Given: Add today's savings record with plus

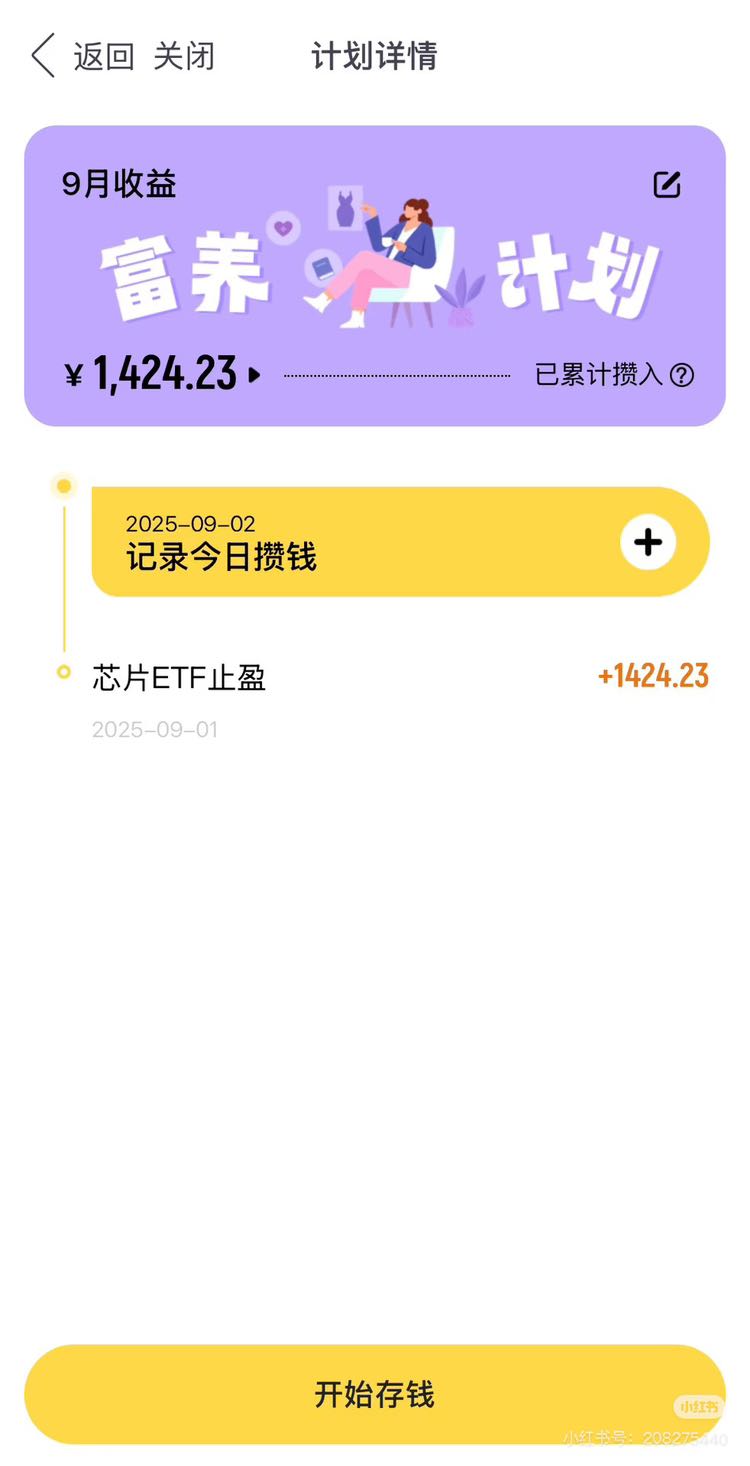Looking at the screenshot, I should pyautogui.click(x=648, y=542).
